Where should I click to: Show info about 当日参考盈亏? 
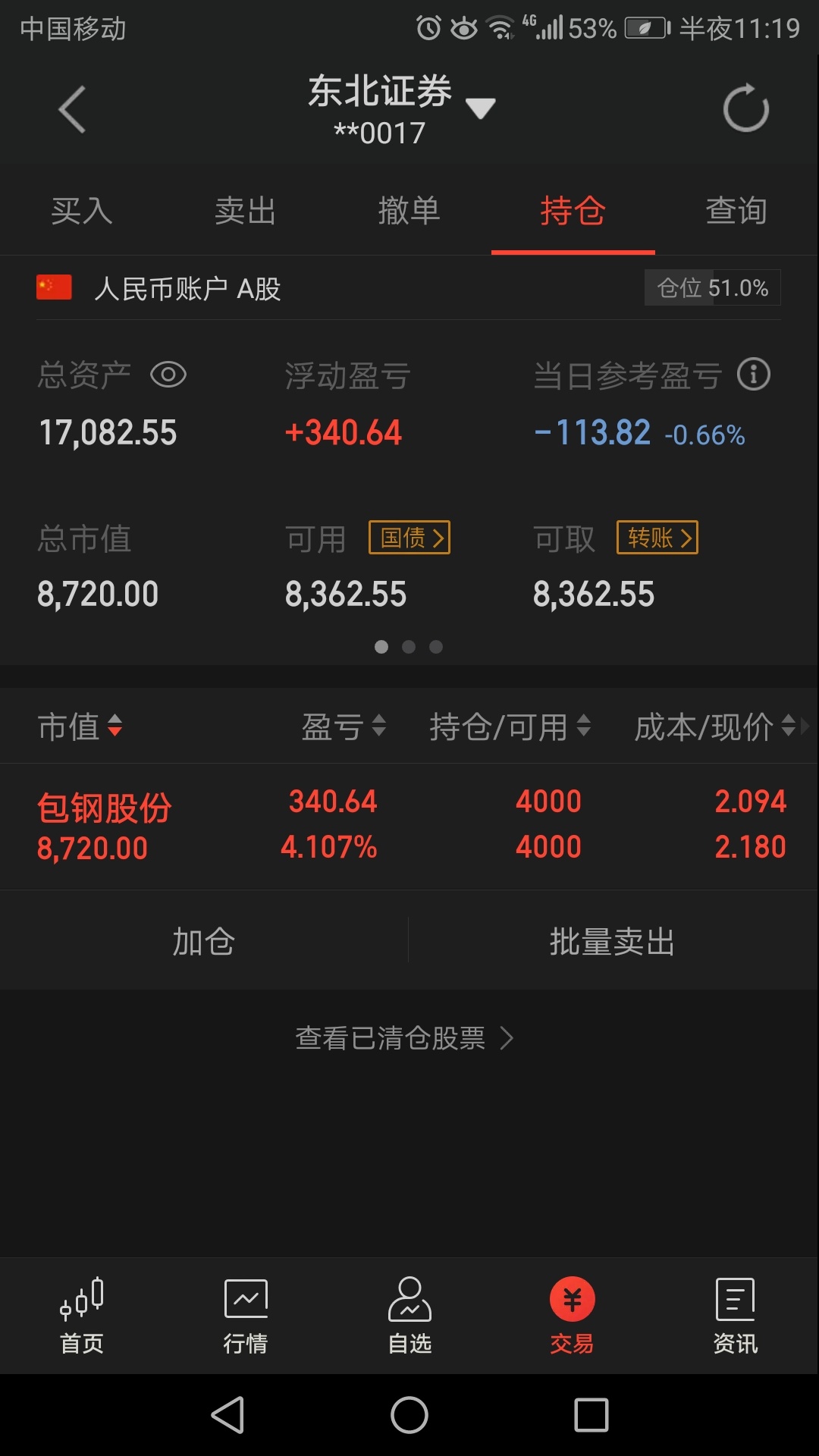click(x=754, y=375)
